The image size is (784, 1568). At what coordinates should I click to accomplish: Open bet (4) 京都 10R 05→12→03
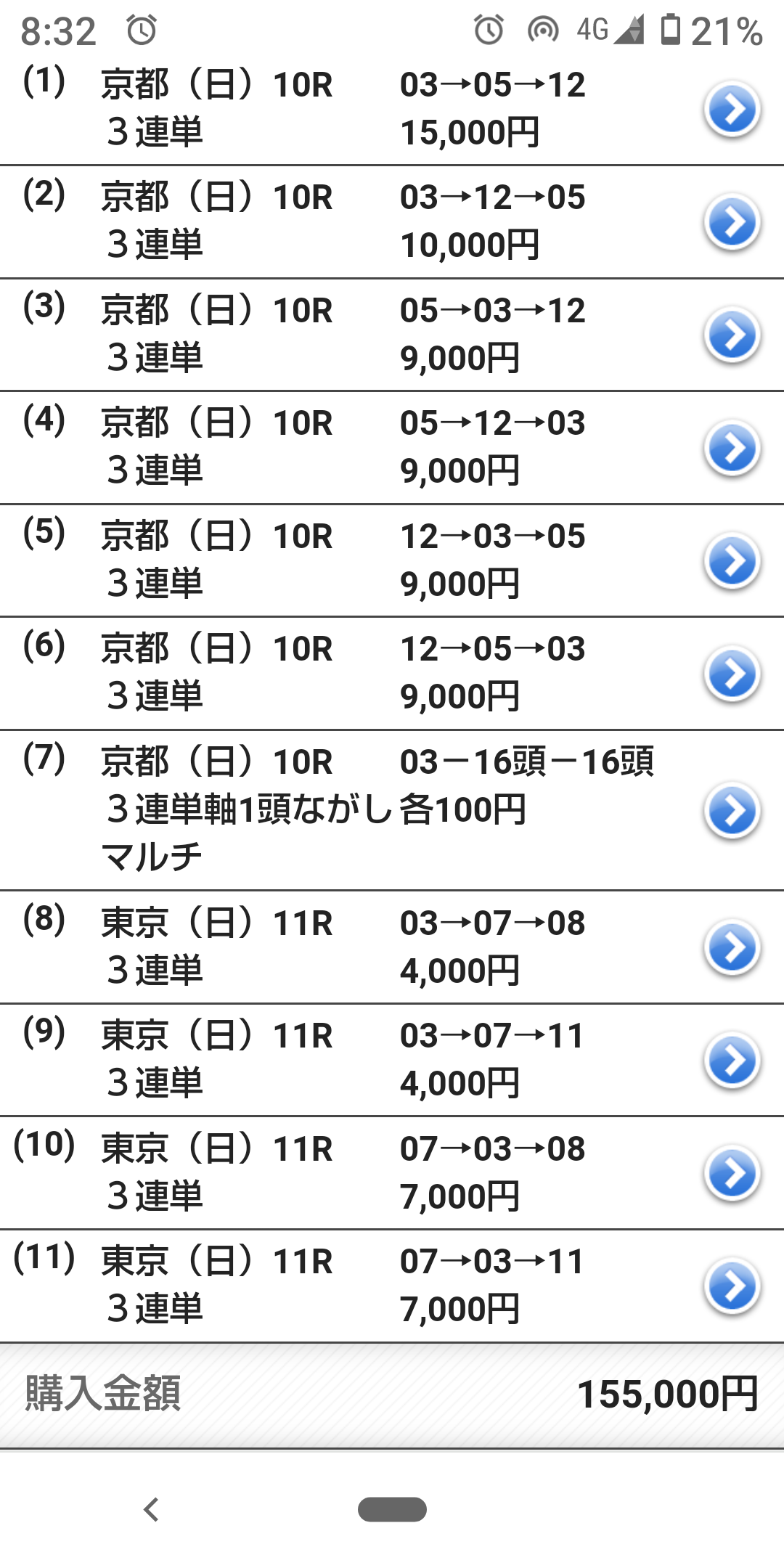point(732,449)
